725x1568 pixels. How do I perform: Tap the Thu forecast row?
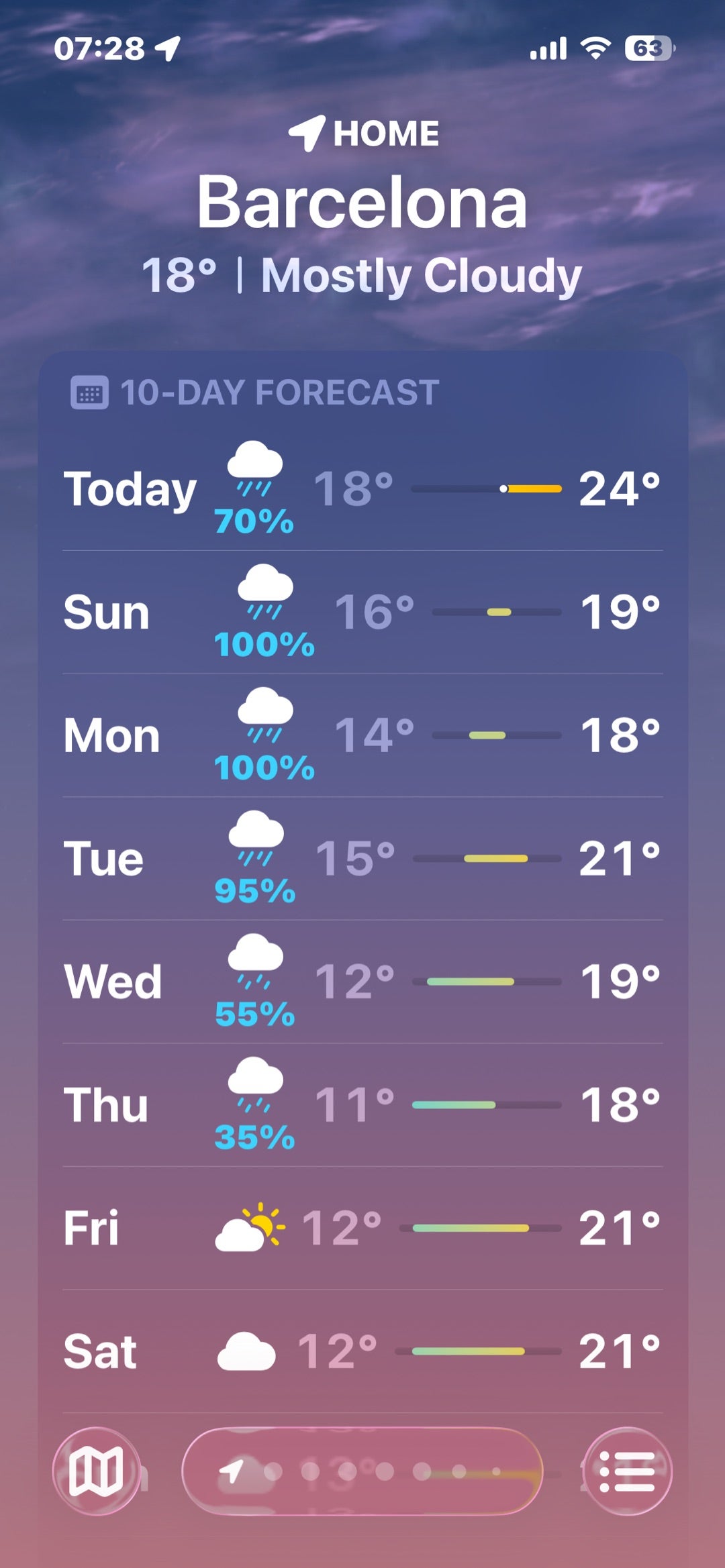coord(362,1105)
